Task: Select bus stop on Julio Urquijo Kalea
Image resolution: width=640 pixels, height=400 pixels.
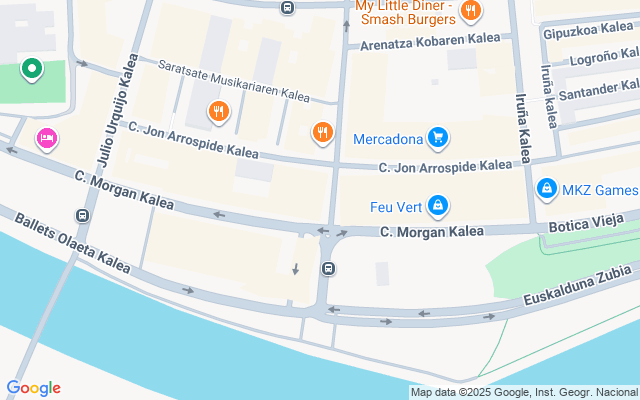Action: [x=82, y=216]
